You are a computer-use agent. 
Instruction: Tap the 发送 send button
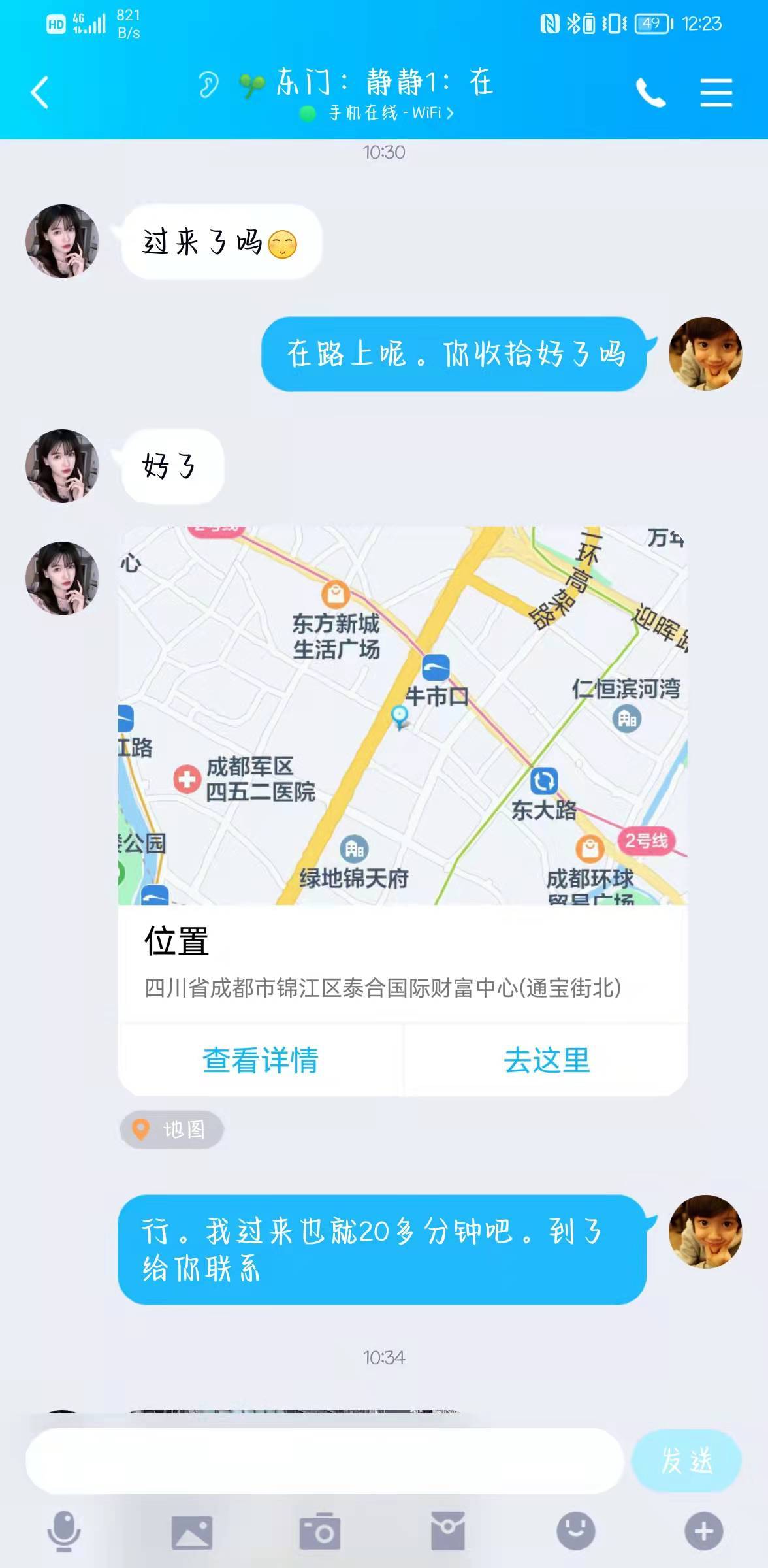686,1461
